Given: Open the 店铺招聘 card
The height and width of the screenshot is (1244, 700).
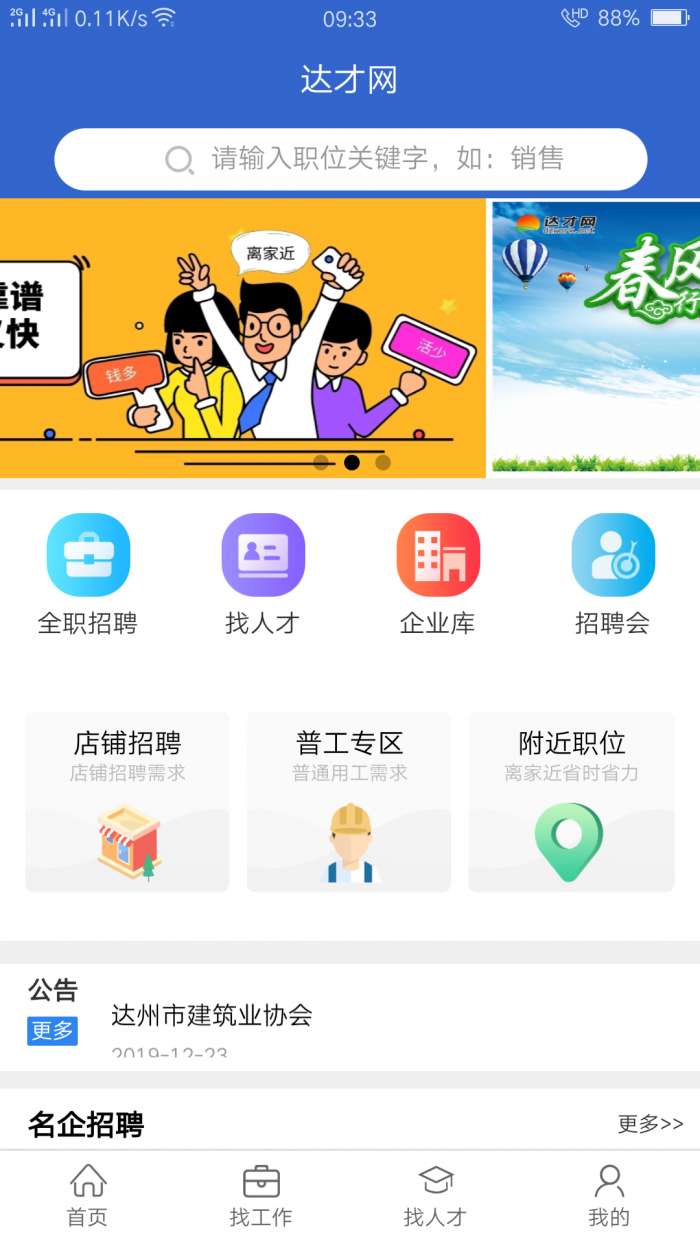Looking at the screenshot, I should pos(127,801).
